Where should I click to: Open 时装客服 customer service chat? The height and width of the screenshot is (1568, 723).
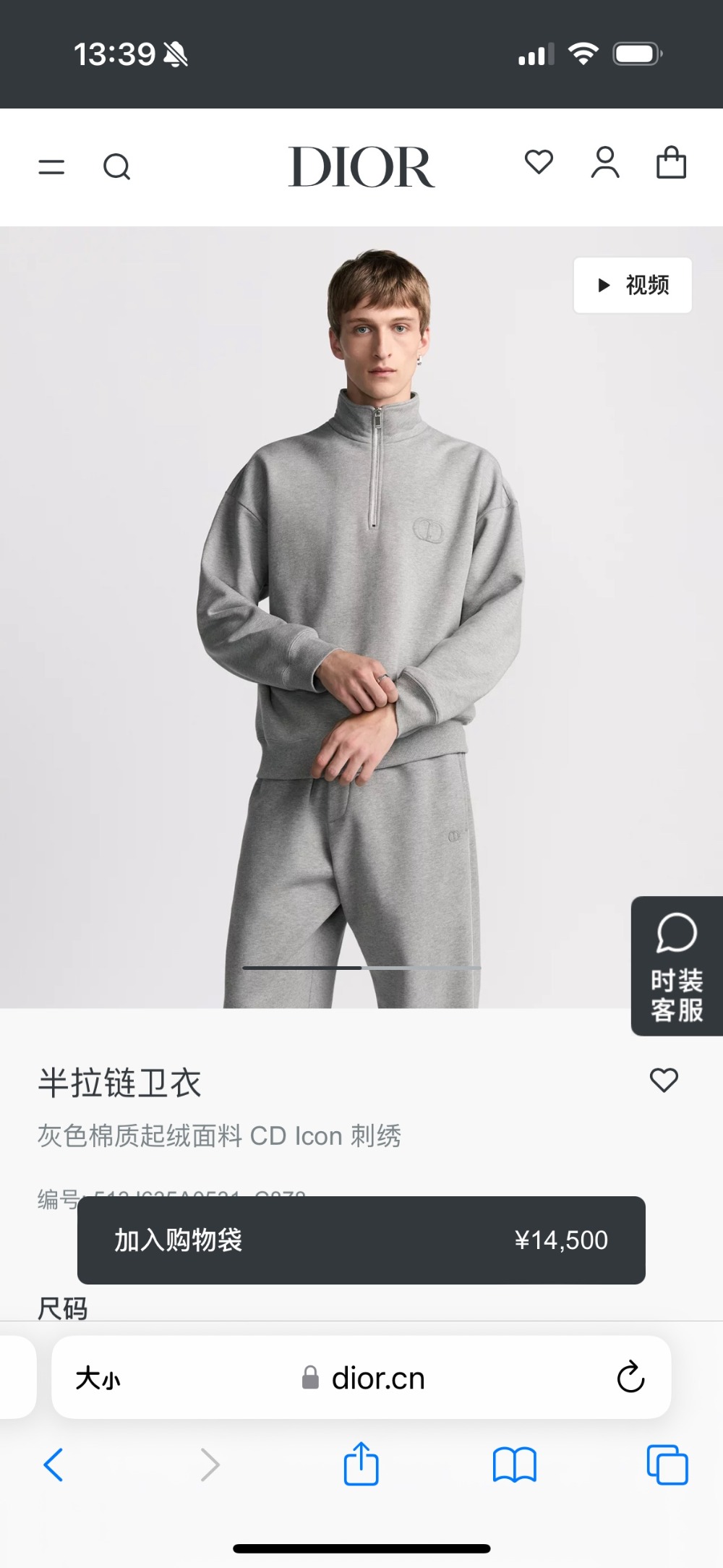(677, 966)
